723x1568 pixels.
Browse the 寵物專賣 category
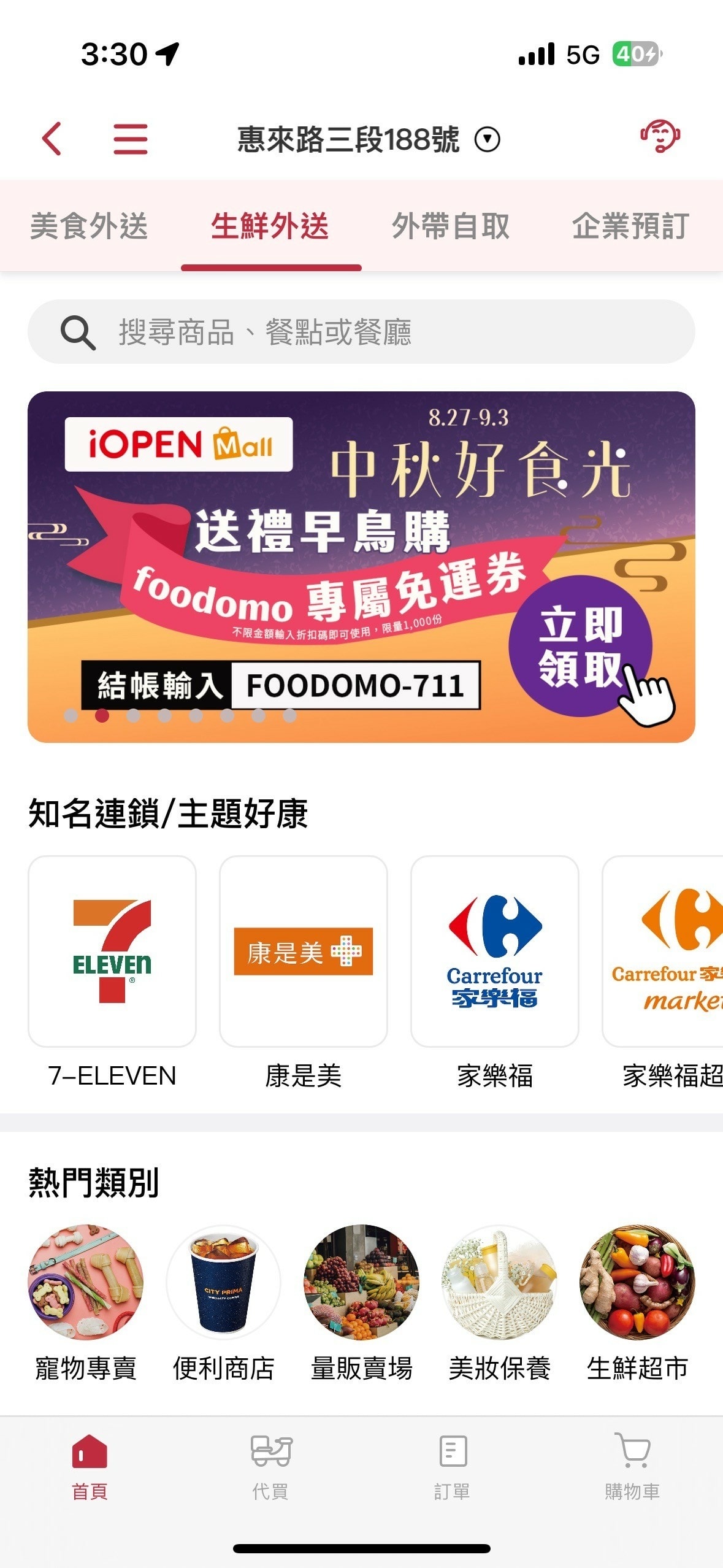pyautogui.click(x=86, y=1282)
